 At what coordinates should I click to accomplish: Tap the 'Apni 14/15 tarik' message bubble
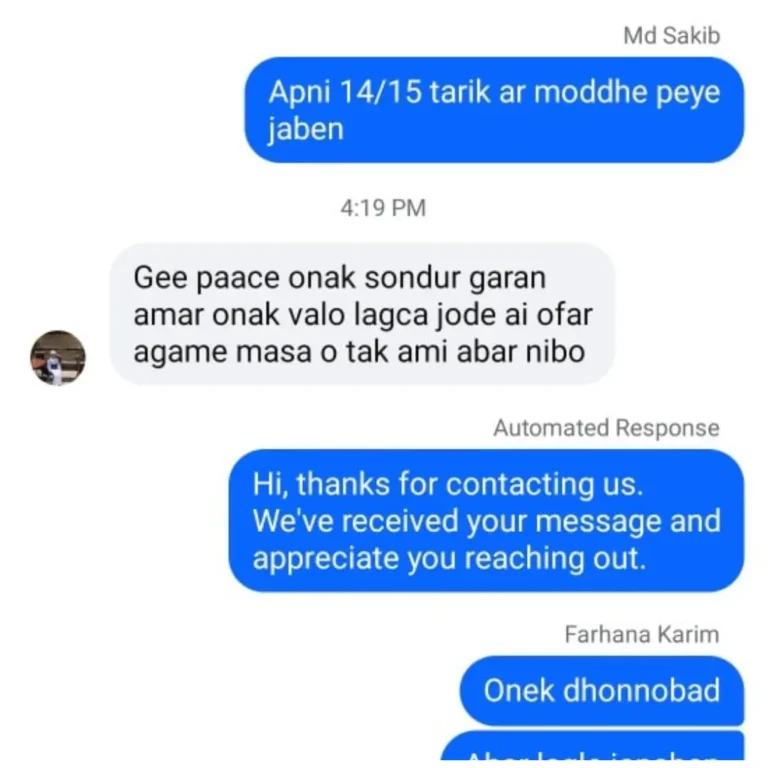coord(494,110)
